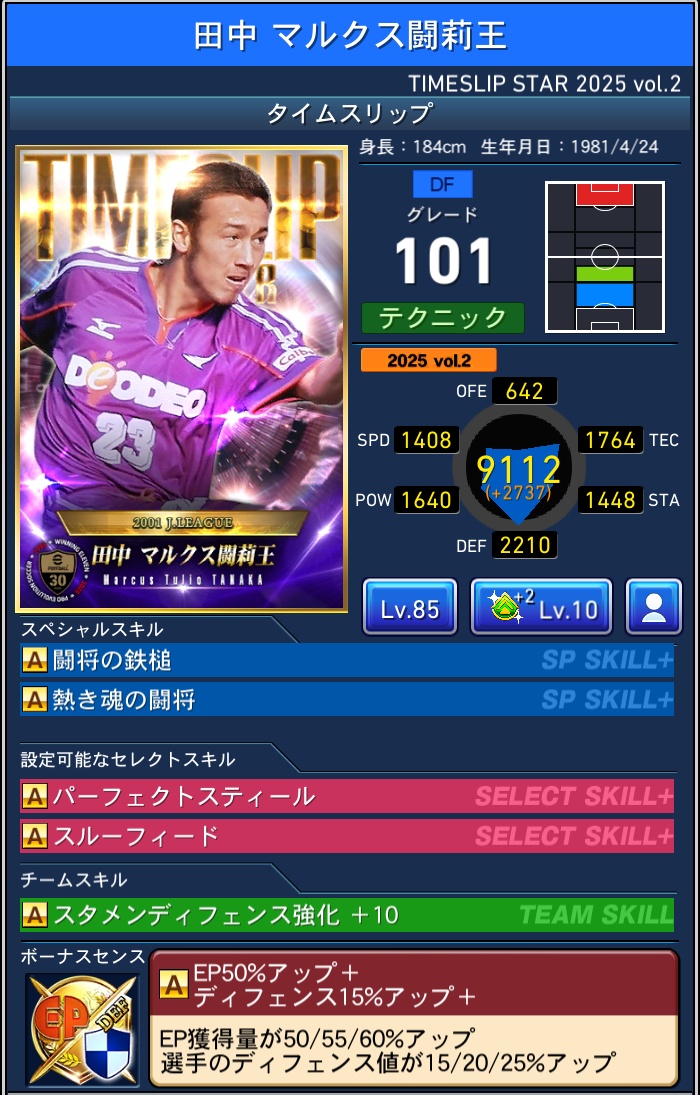View the 熱き魂の闘将 special skill details
The height and width of the screenshot is (1095, 700).
(x=347, y=699)
